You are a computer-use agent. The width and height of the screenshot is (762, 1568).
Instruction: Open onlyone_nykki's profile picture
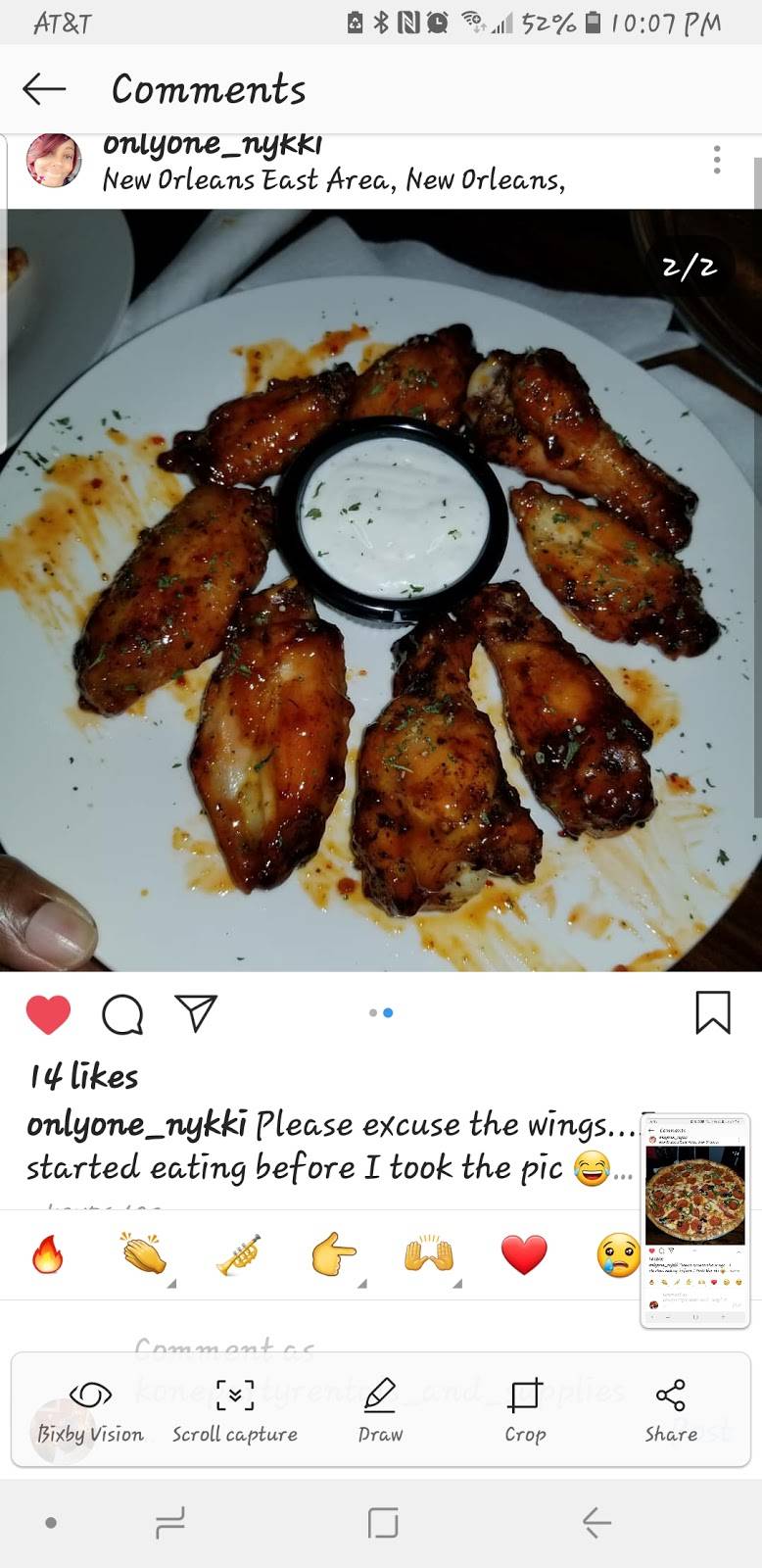pos(53,161)
